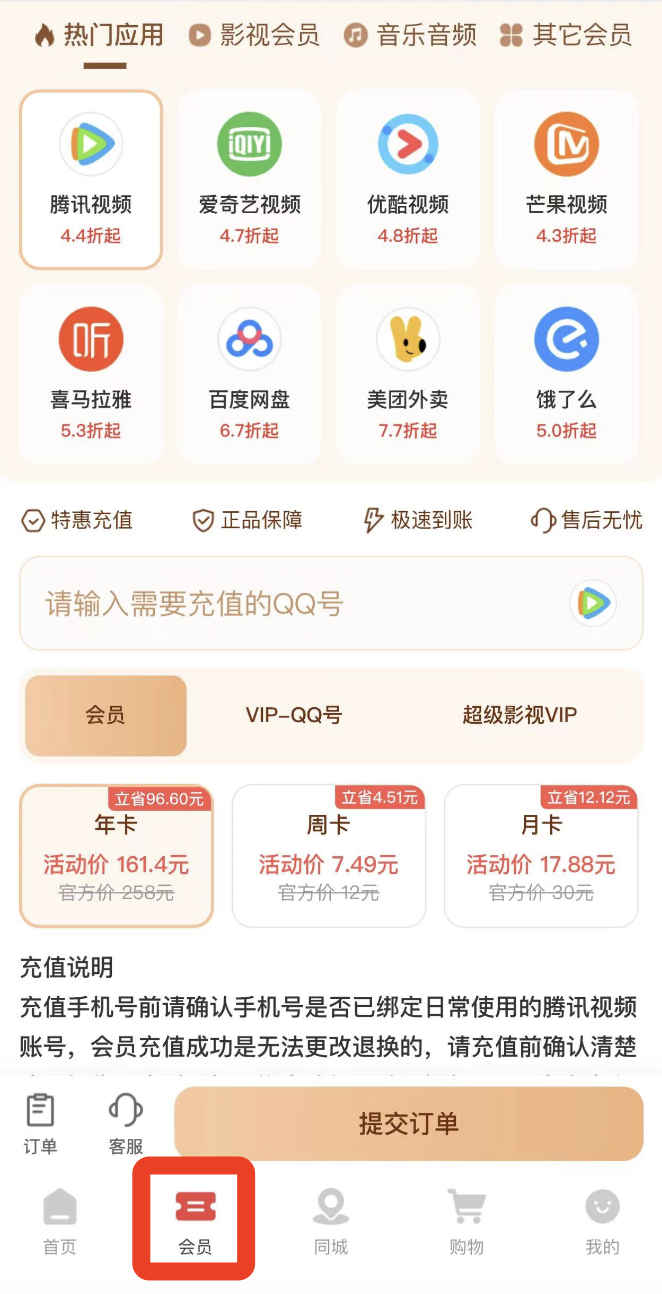Switch to the 超级影视VIP segment
This screenshot has width=662, height=1294.
point(519,716)
